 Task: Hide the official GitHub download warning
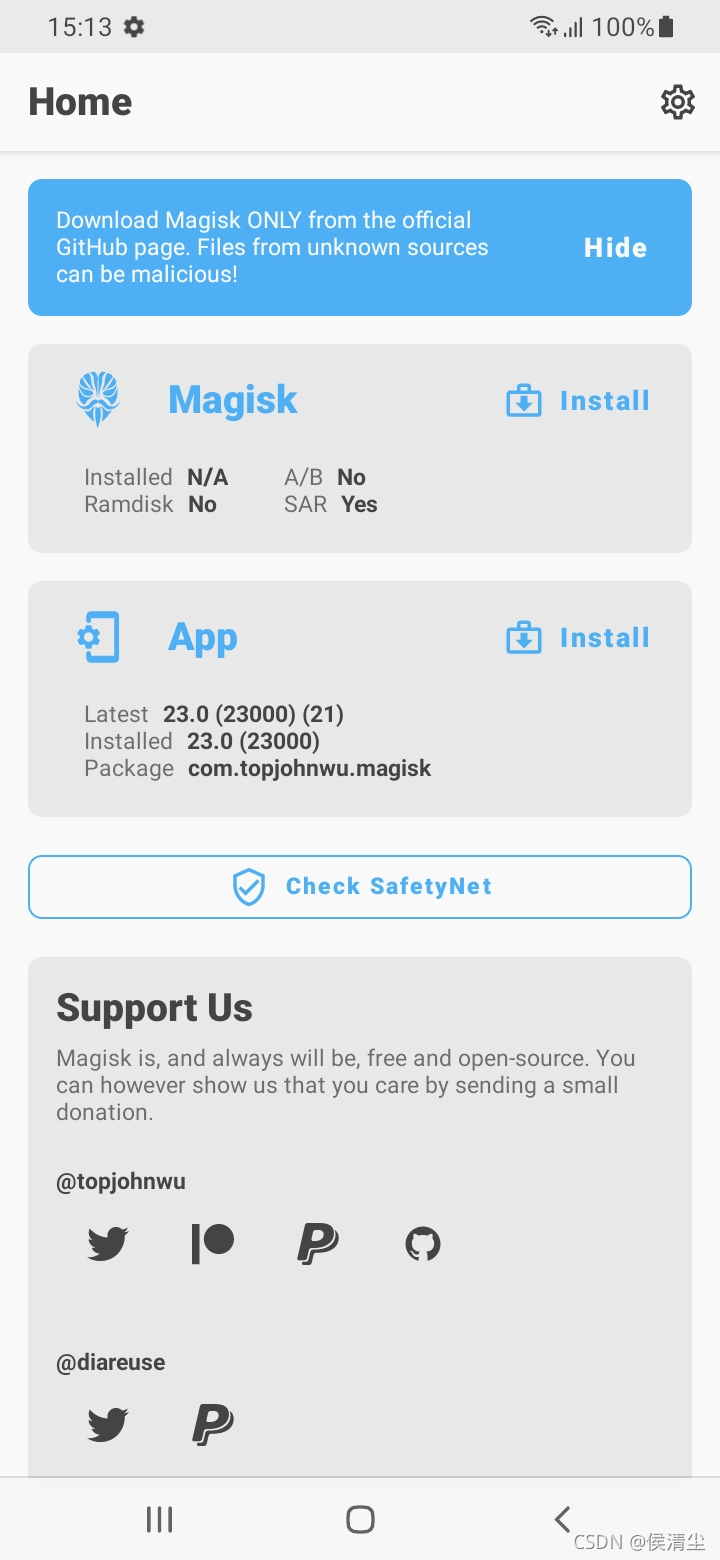click(615, 248)
